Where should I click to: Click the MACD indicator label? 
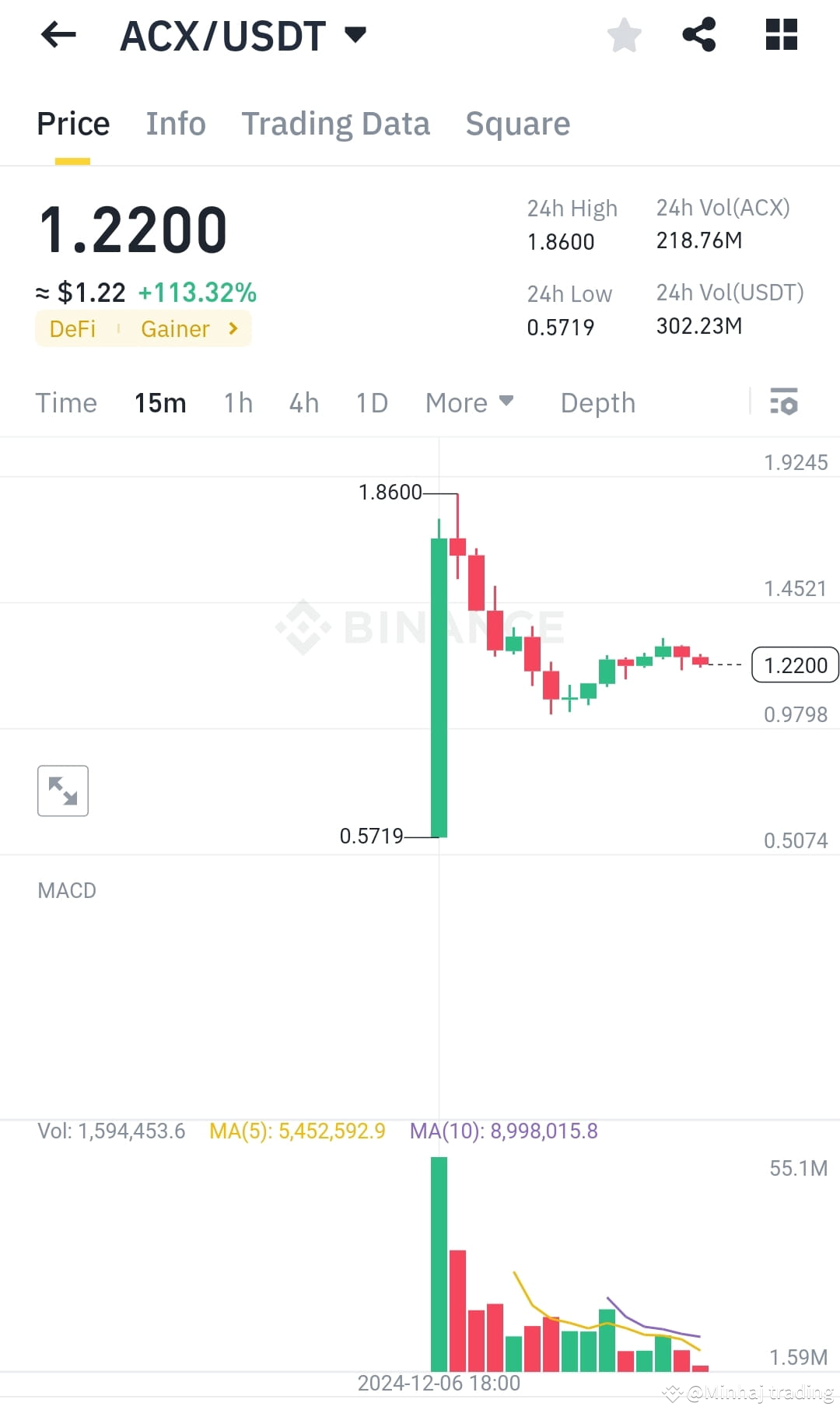click(66, 889)
